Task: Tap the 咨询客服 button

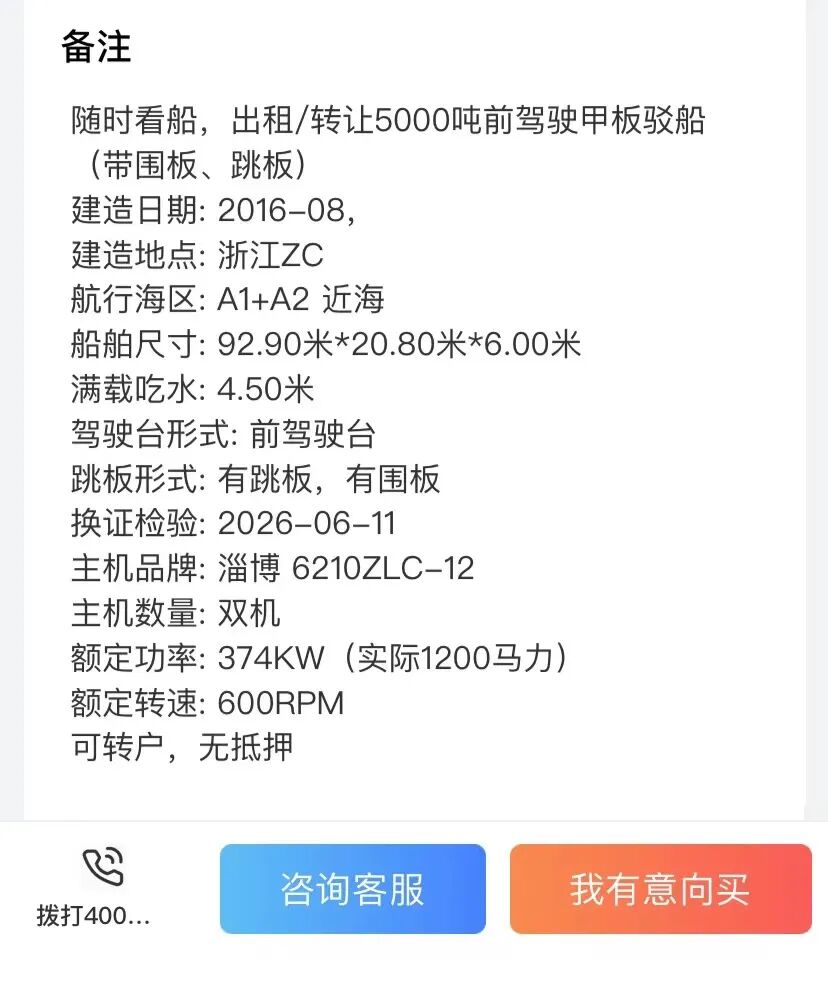Action: 352,888
